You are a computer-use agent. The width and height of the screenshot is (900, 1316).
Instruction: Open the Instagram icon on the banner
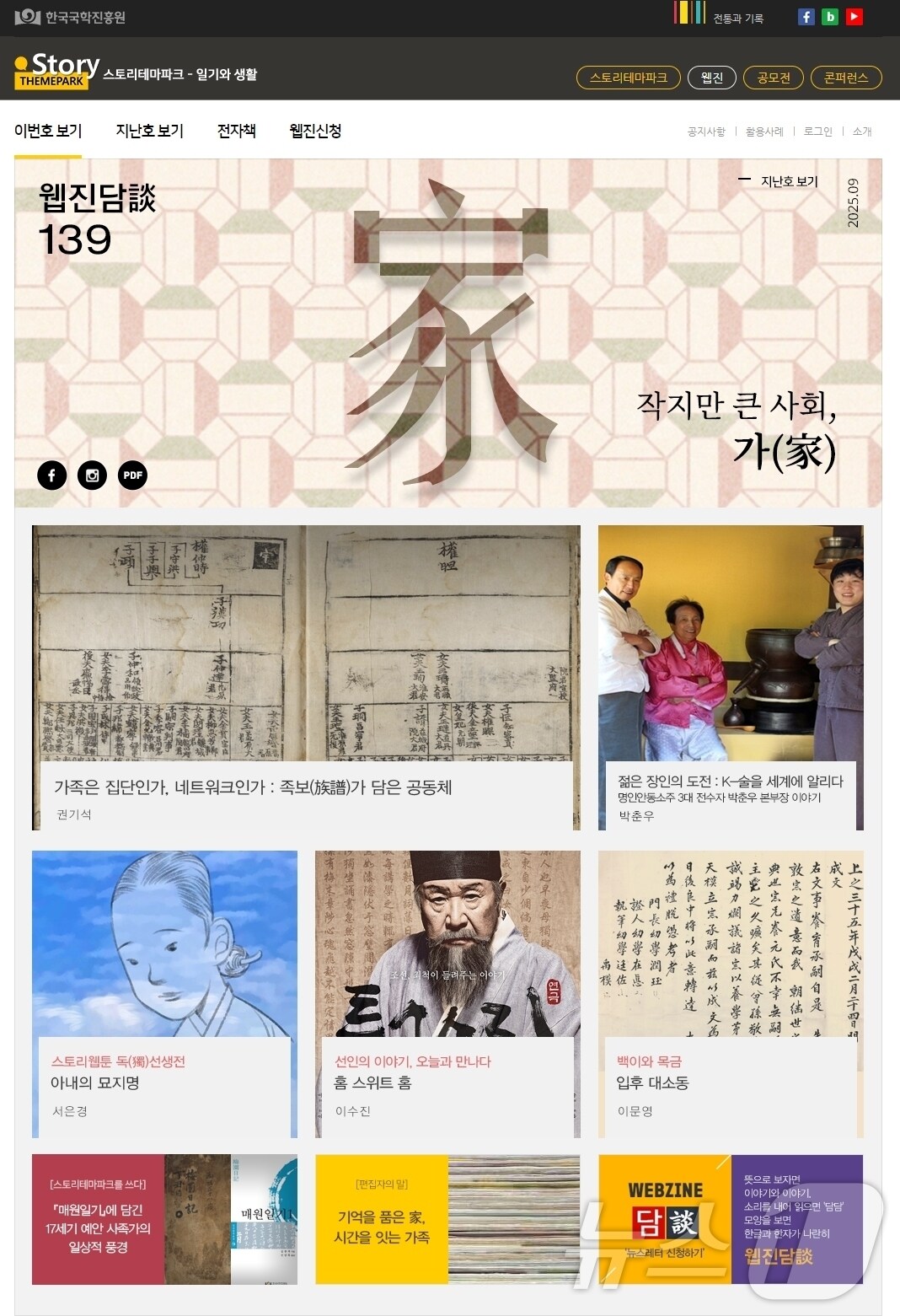click(93, 475)
